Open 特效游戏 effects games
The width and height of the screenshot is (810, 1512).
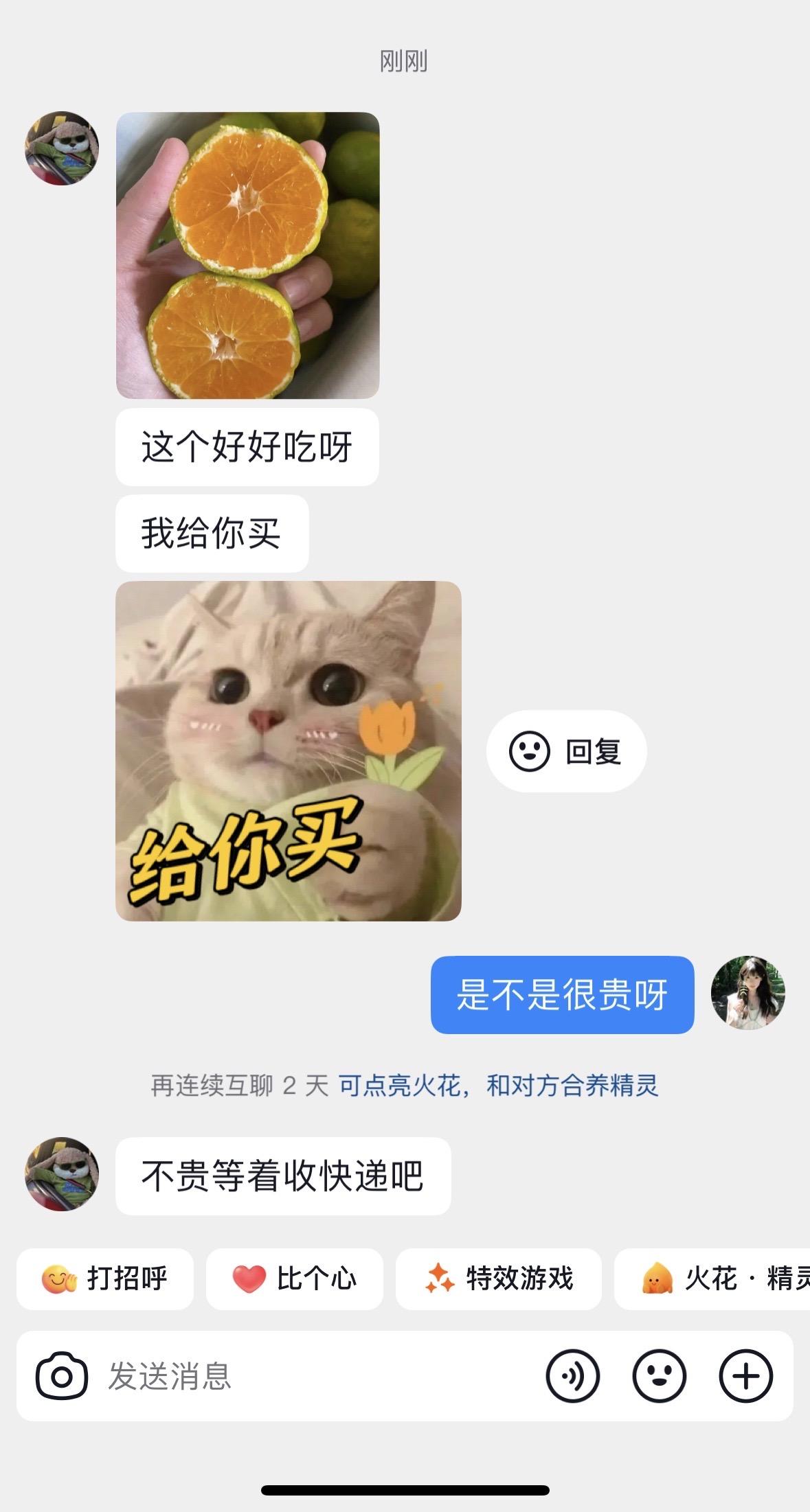pyautogui.click(x=498, y=1279)
